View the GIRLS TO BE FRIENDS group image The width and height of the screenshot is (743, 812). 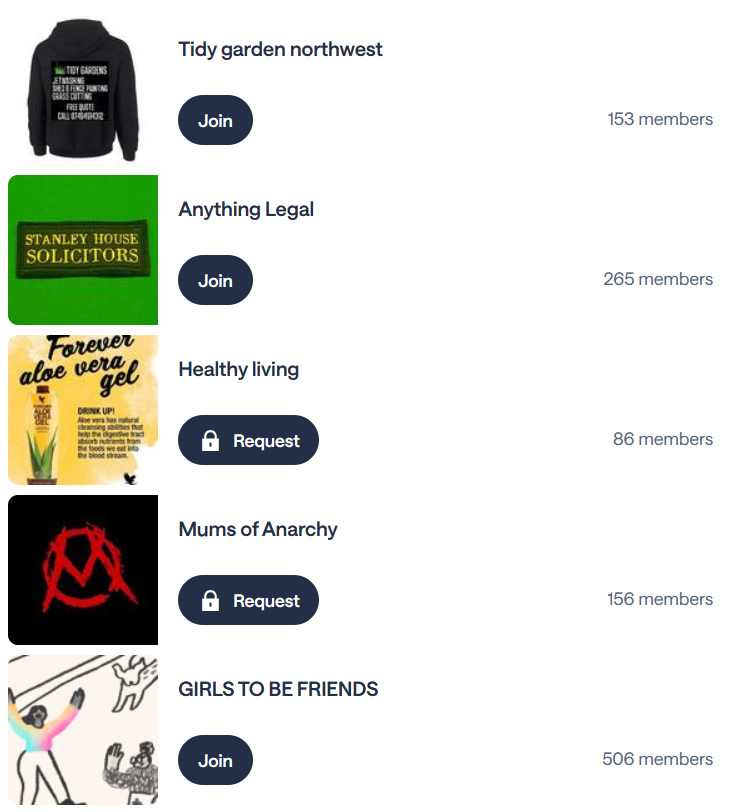83,730
